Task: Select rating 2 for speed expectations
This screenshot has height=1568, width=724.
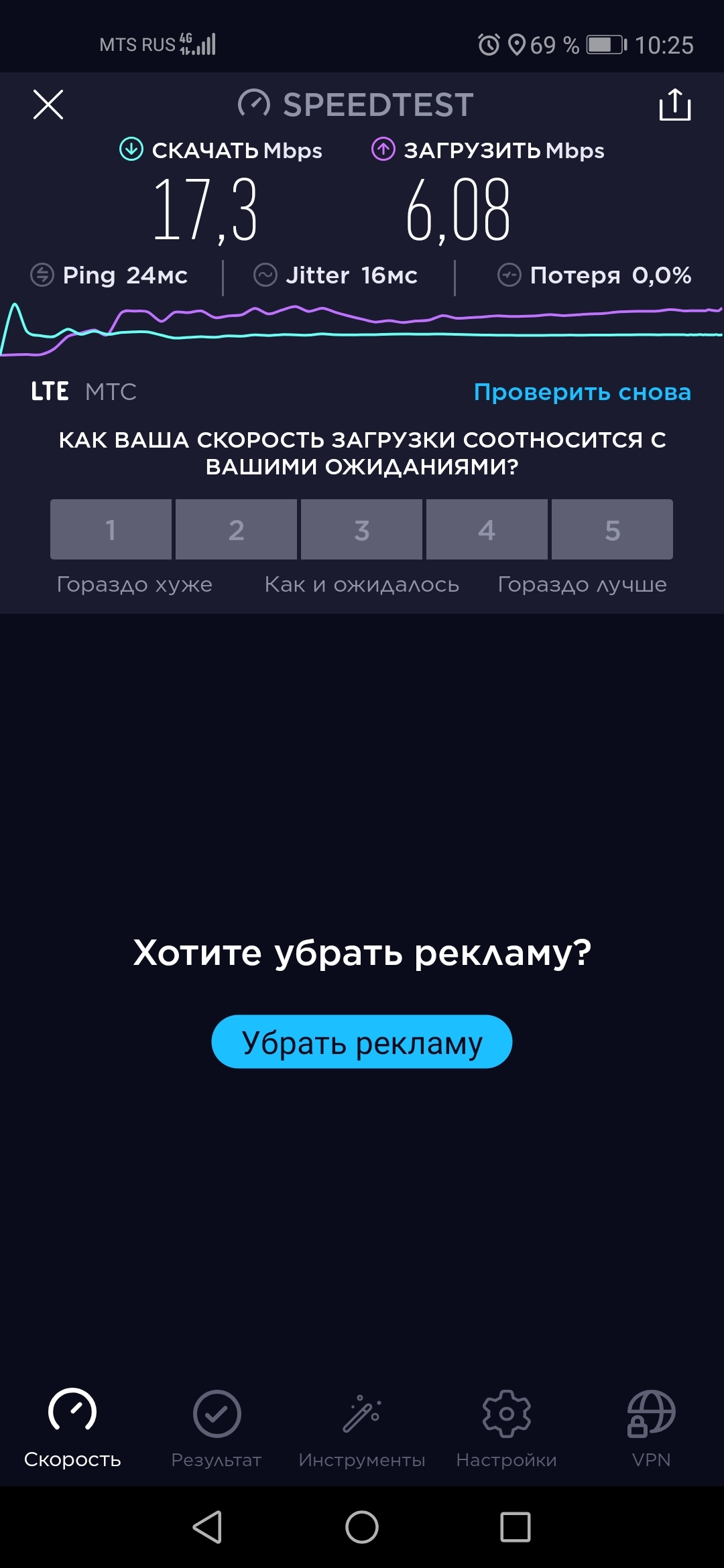Action: coord(236,529)
